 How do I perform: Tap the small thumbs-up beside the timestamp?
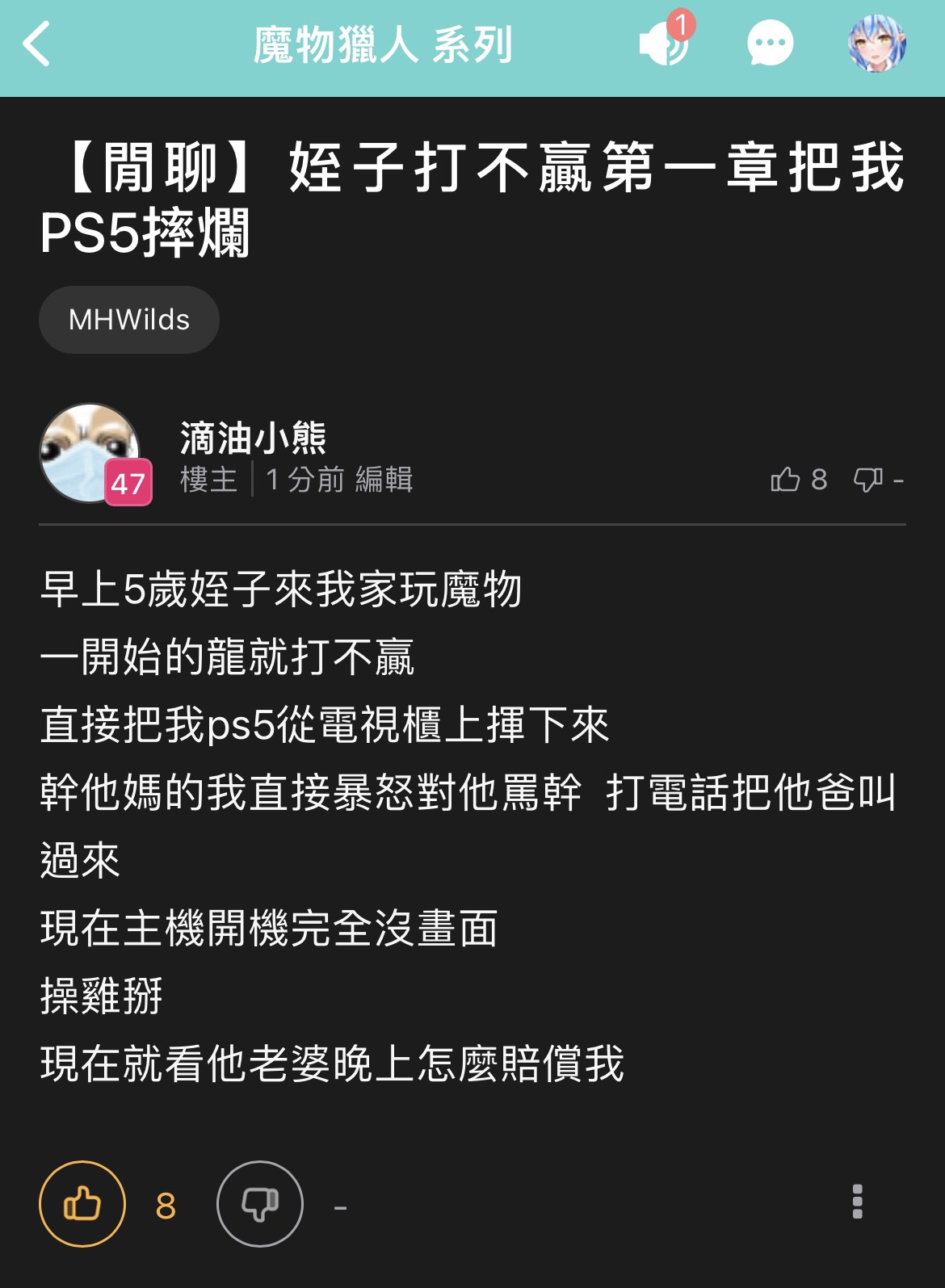click(785, 480)
